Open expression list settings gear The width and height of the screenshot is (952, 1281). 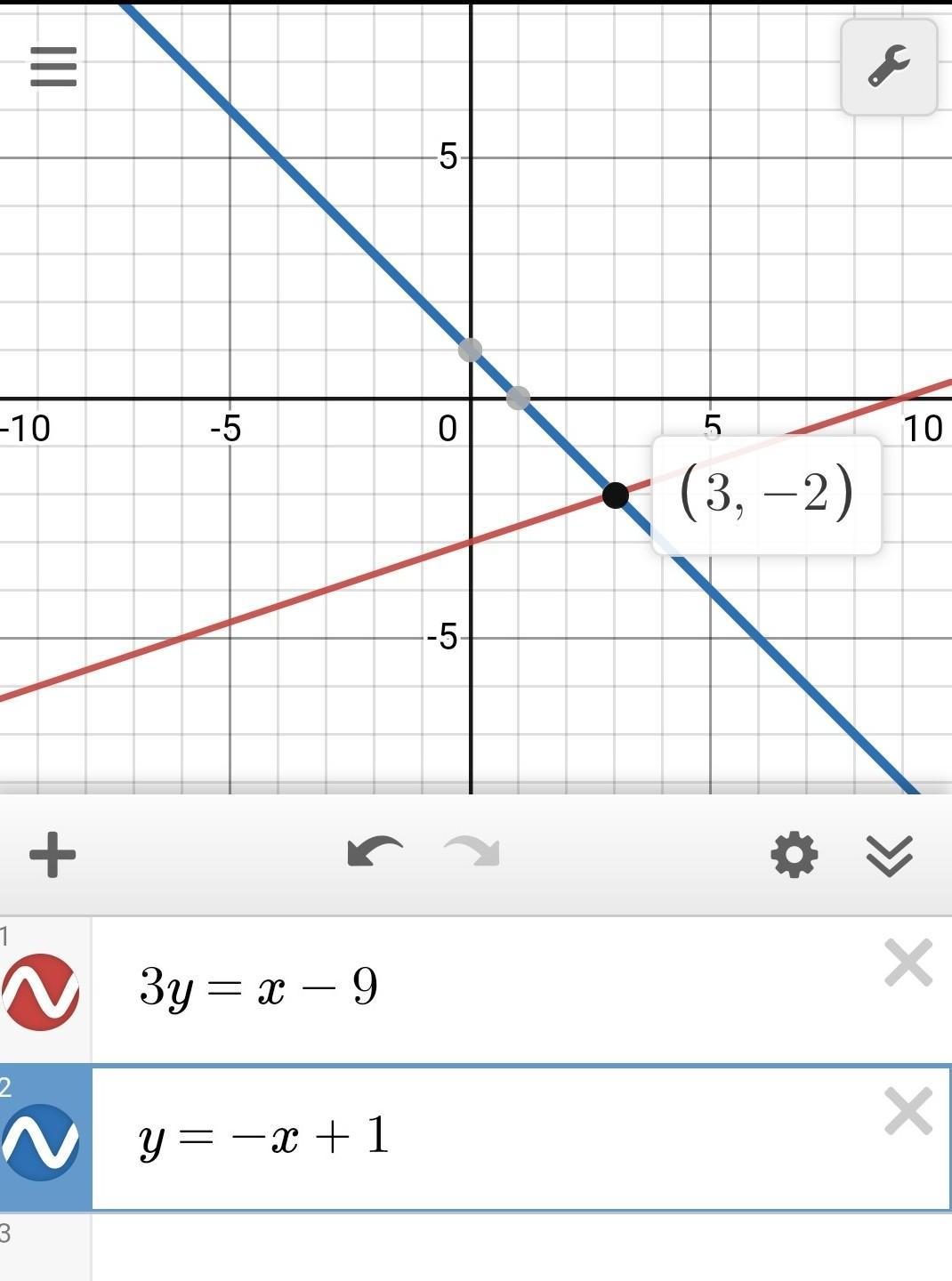(x=794, y=855)
